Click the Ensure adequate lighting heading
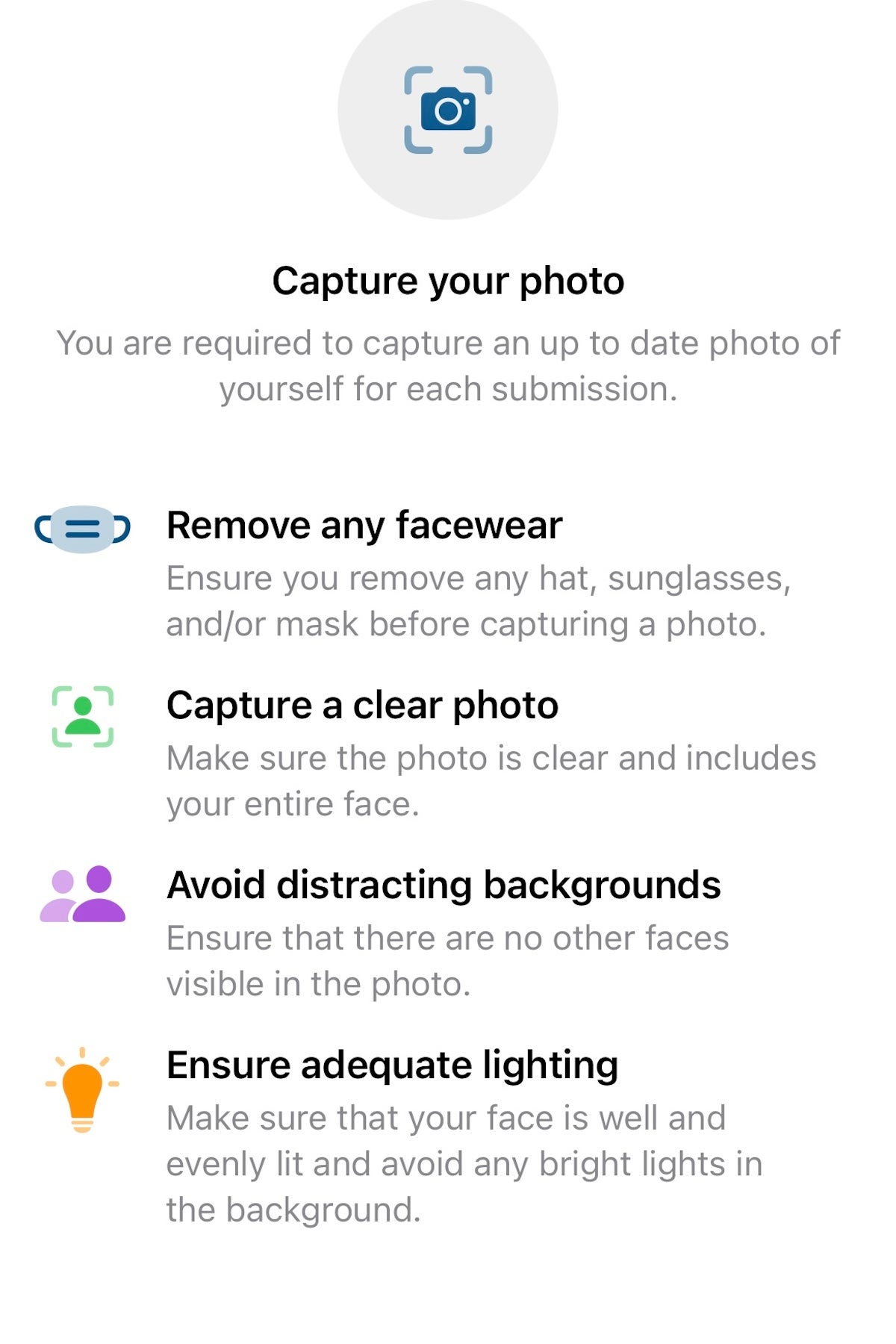Viewport: 896px width, 1344px height. coord(393,1067)
